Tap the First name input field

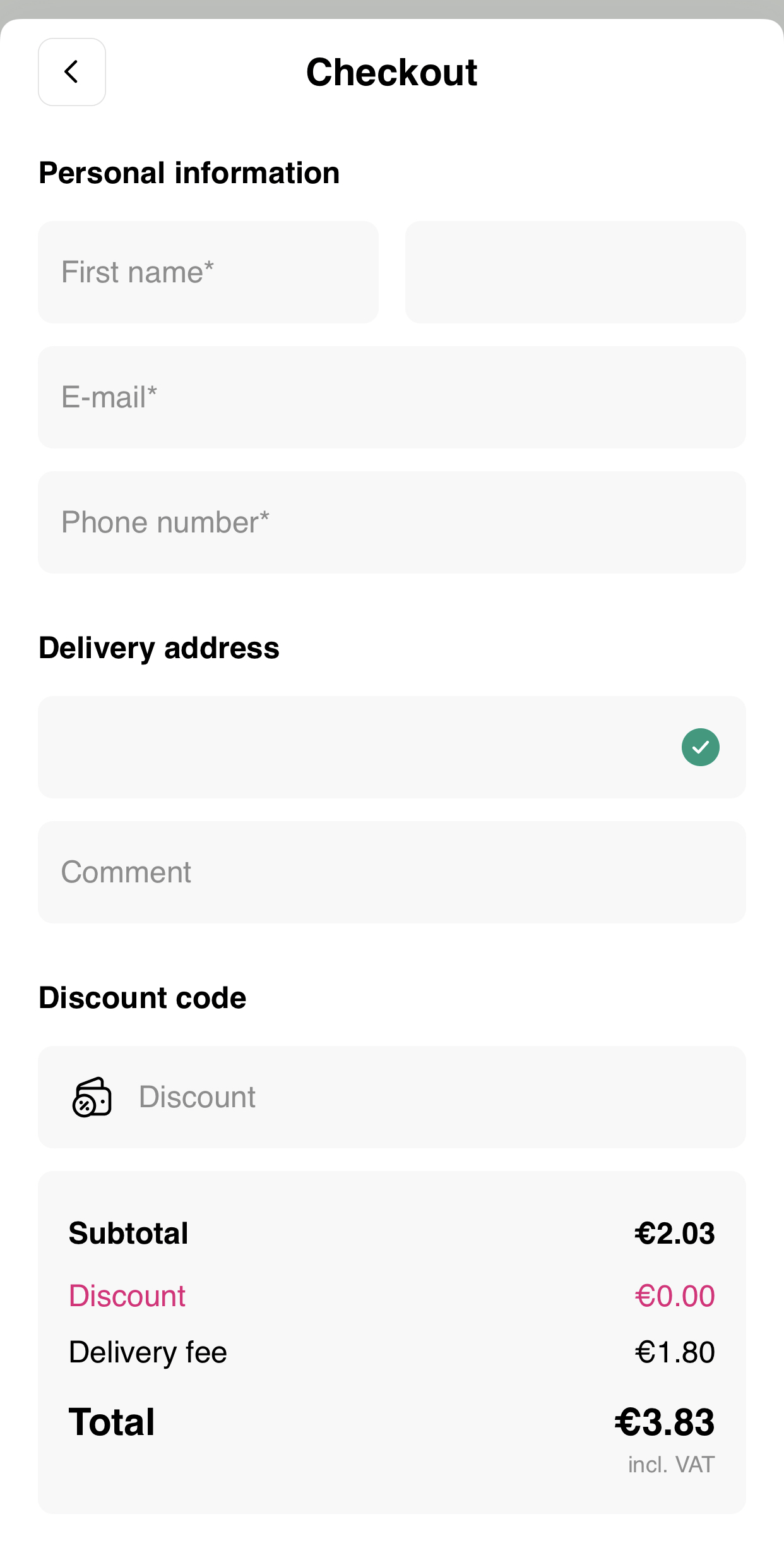click(208, 272)
